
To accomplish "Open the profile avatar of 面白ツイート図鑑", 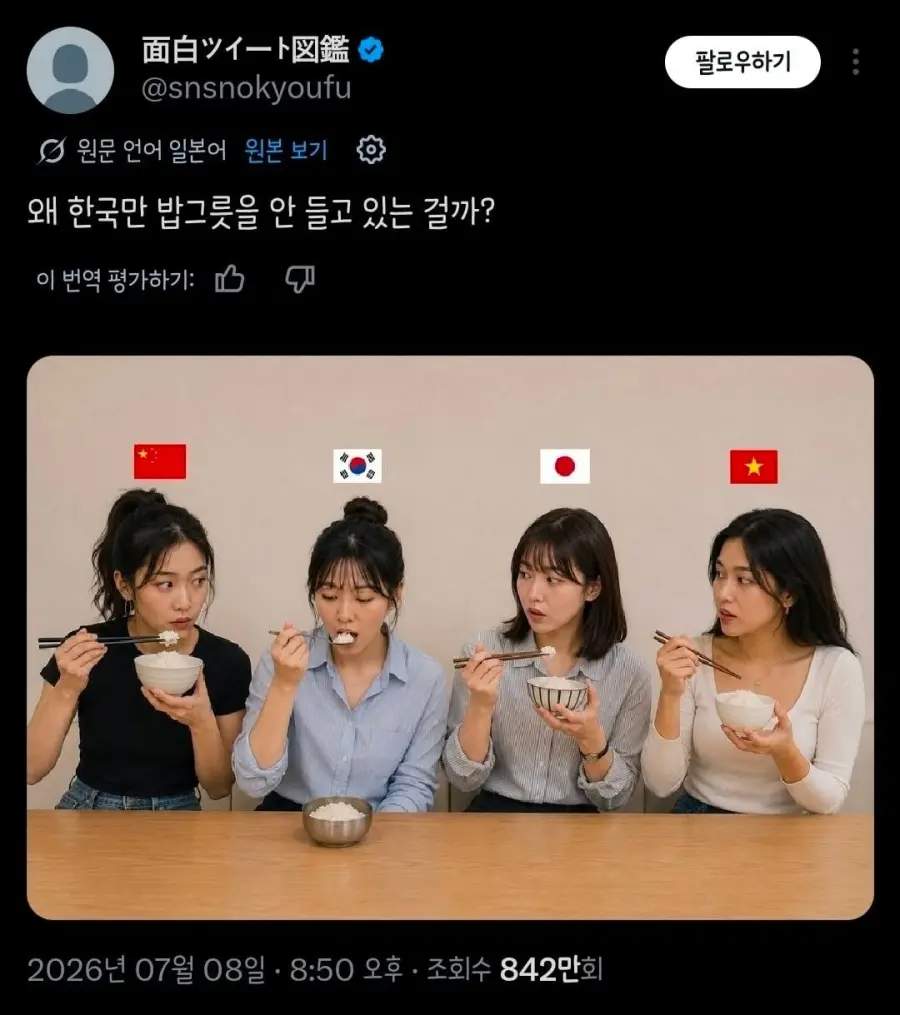I will 70,70.
